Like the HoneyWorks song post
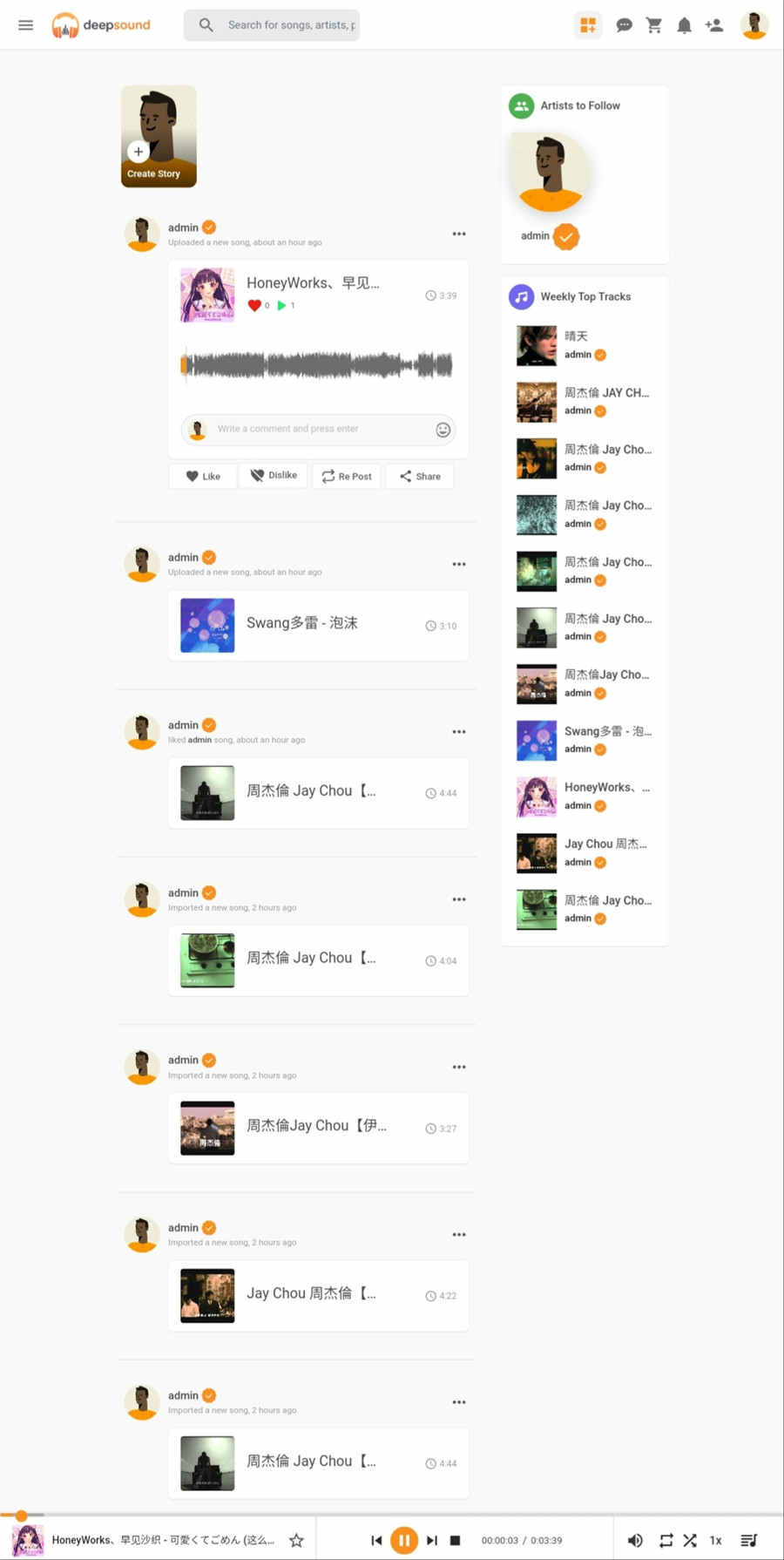 202,476
